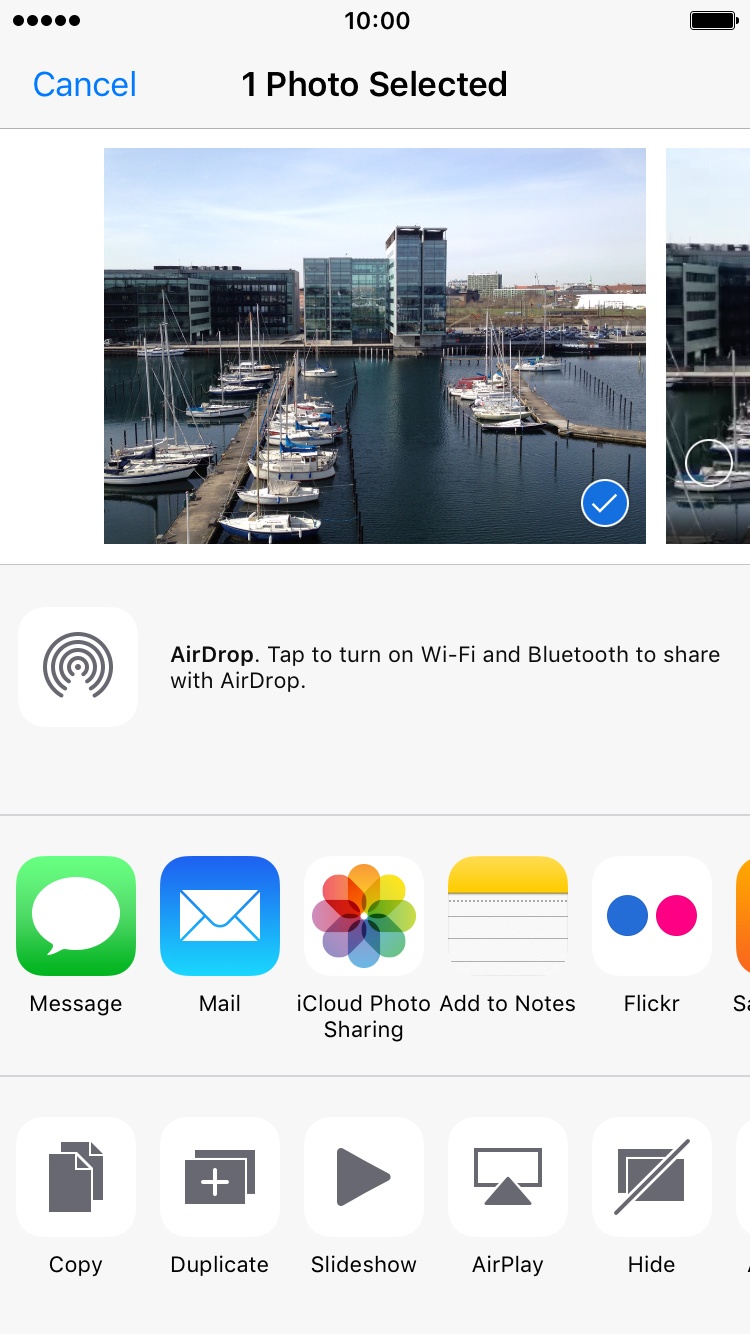The width and height of the screenshot is (750, 1334).
Task: Copy the selected photo
Action: pos(76,1177)
